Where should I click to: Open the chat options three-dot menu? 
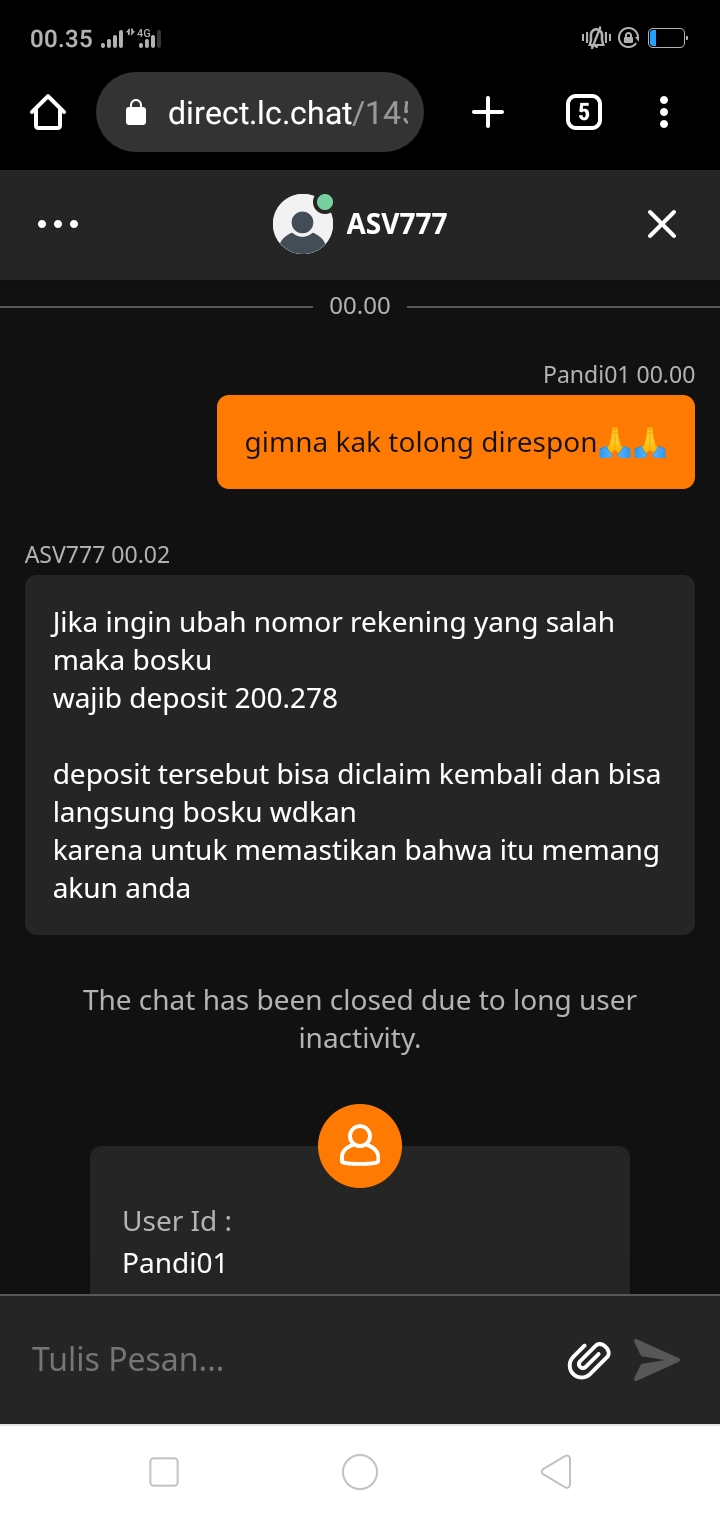[x=58, y=224]
